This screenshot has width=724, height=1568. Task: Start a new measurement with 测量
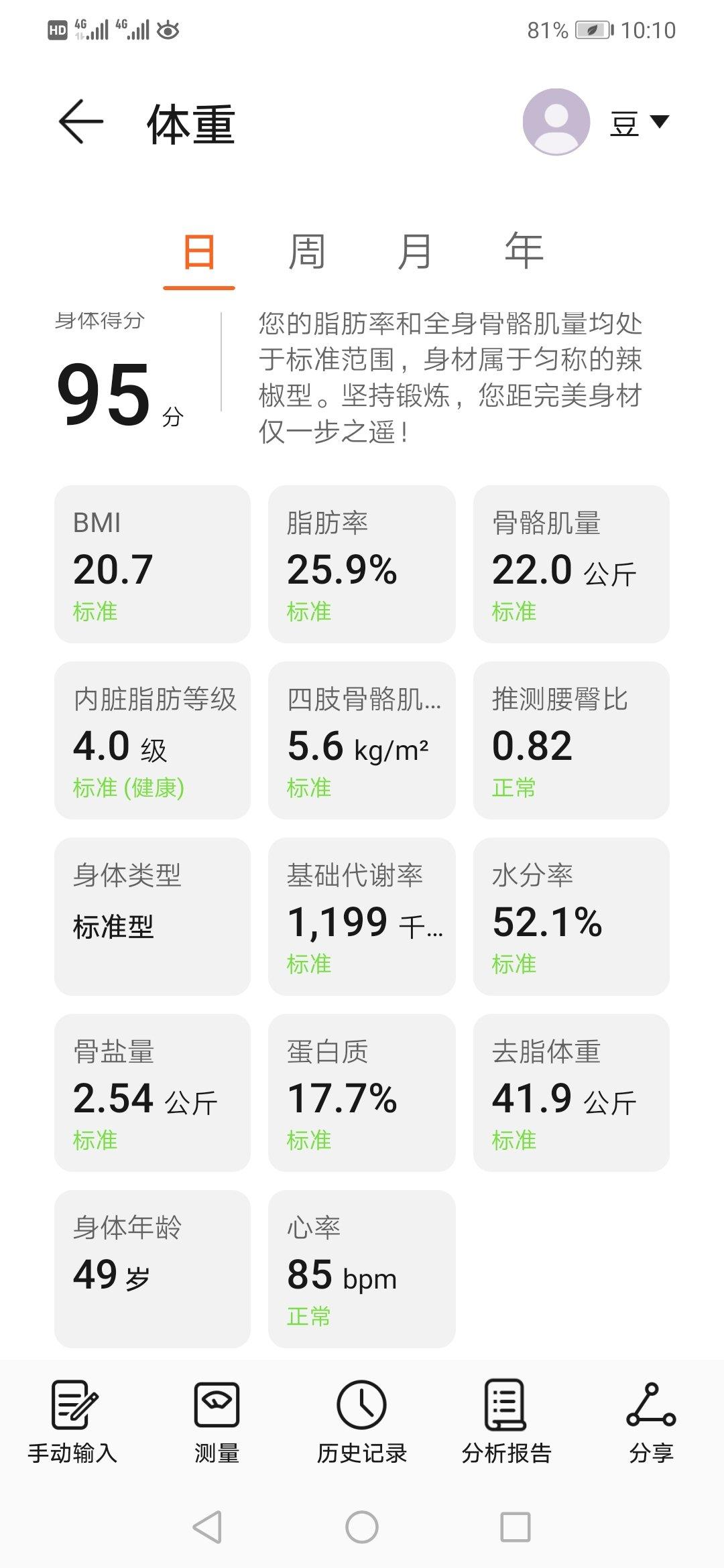(x=217, y=1422)
